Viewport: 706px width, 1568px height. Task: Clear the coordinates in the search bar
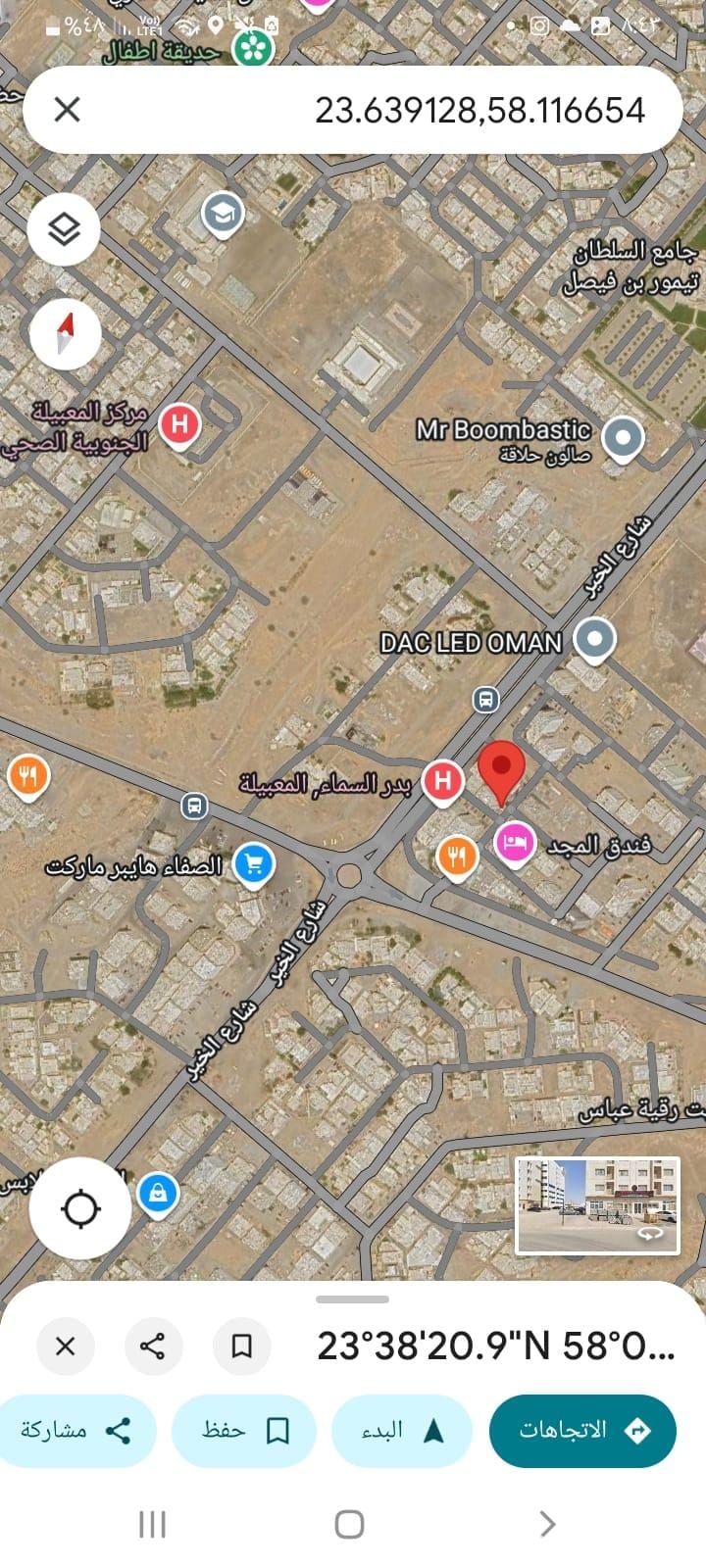(67, 109)
